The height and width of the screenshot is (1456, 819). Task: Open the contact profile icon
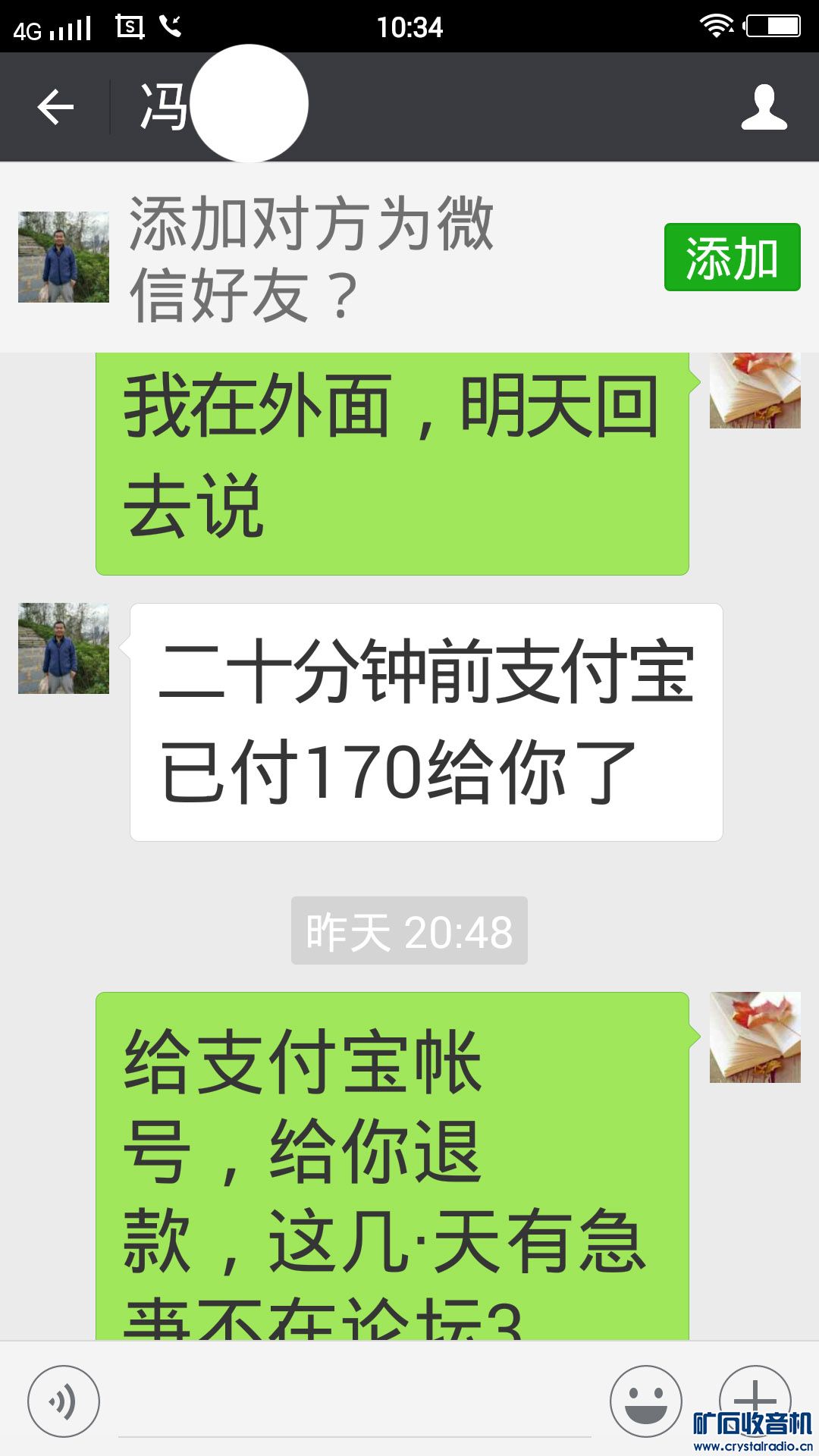[x=764, y=107]
